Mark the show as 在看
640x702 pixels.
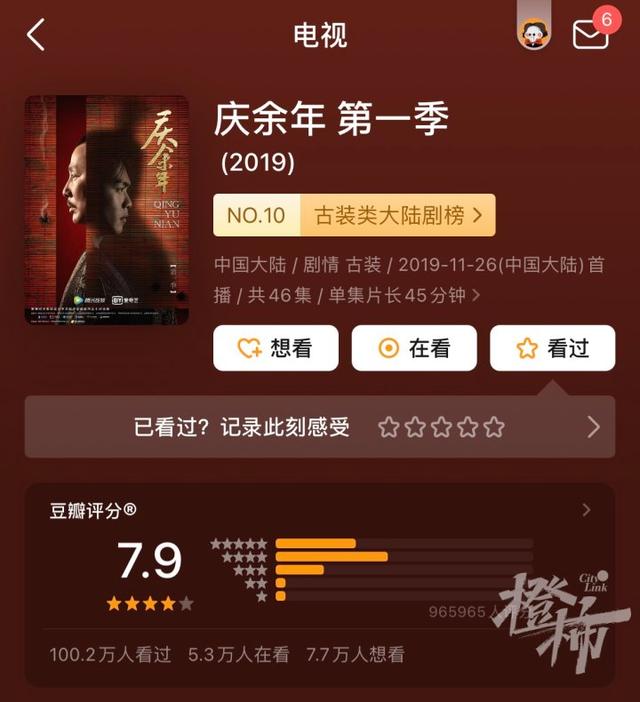pos(414,348)
